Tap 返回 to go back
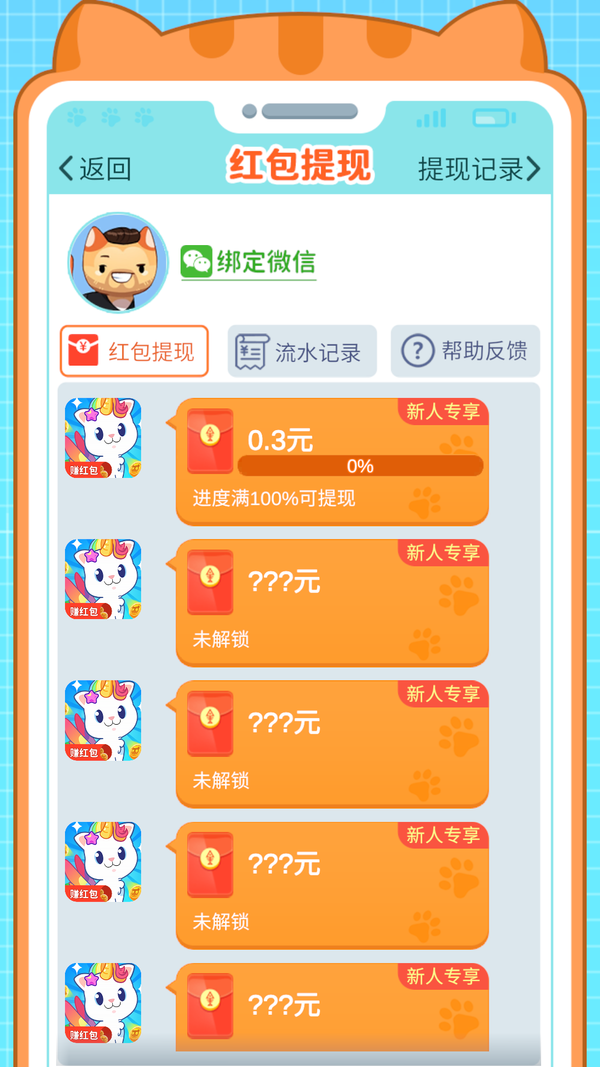This screenshot has height=1067, width=600. (95, 168)
